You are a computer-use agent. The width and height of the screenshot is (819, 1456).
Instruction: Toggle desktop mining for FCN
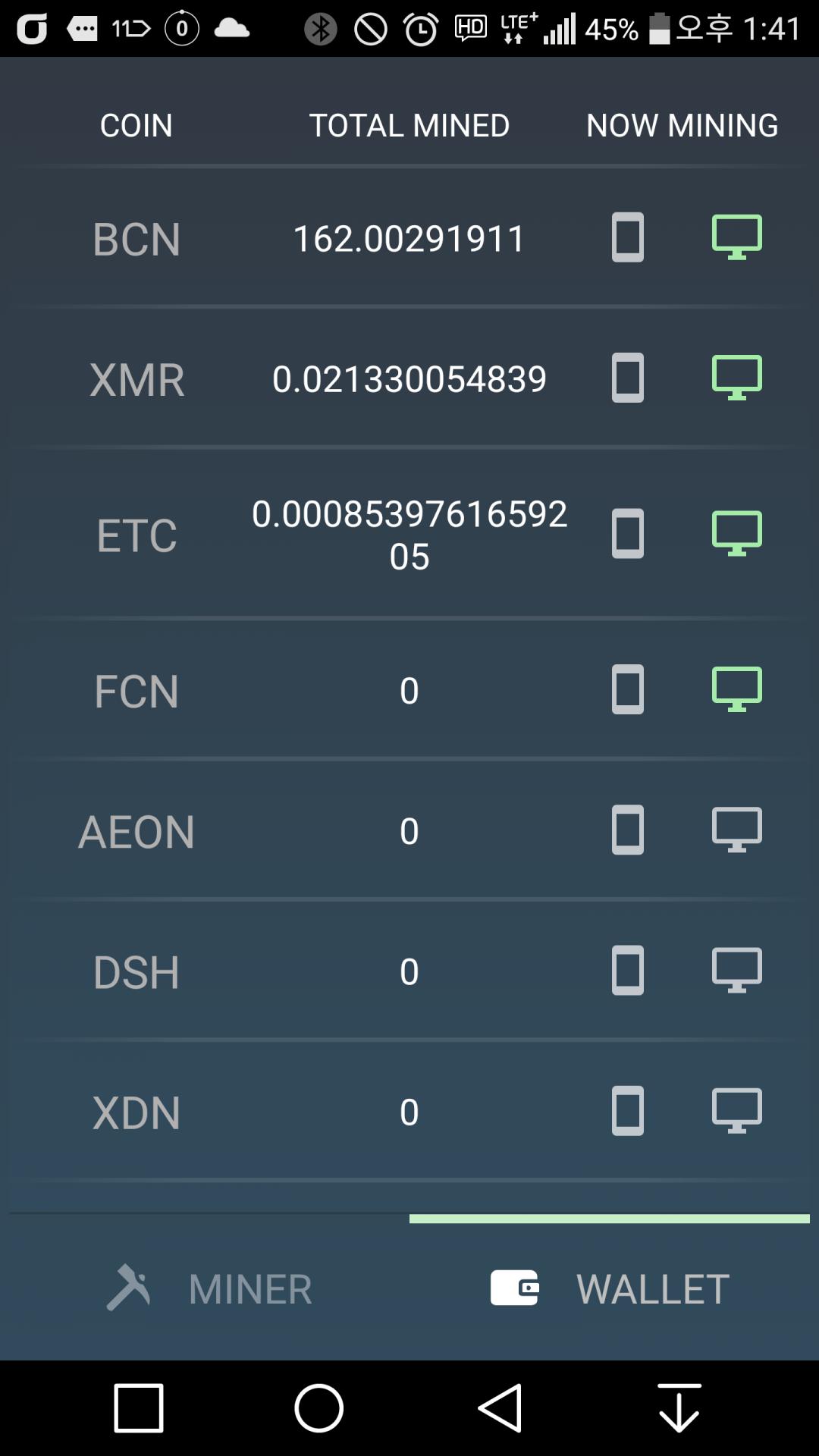736,689
